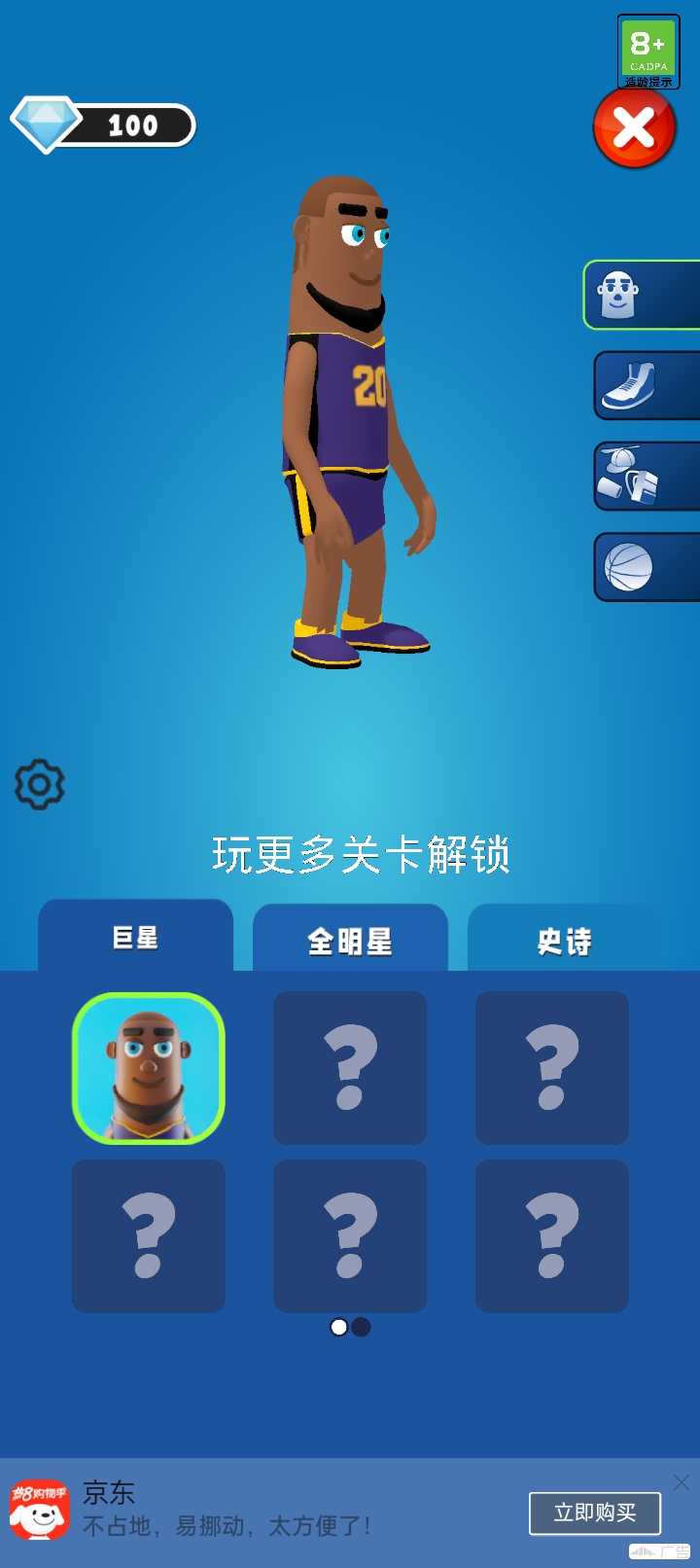Image resolution: width=700 pixels, height=1568 pixels.
Task: Select the unlocked player character portrait
Action: coord(148,1067)
